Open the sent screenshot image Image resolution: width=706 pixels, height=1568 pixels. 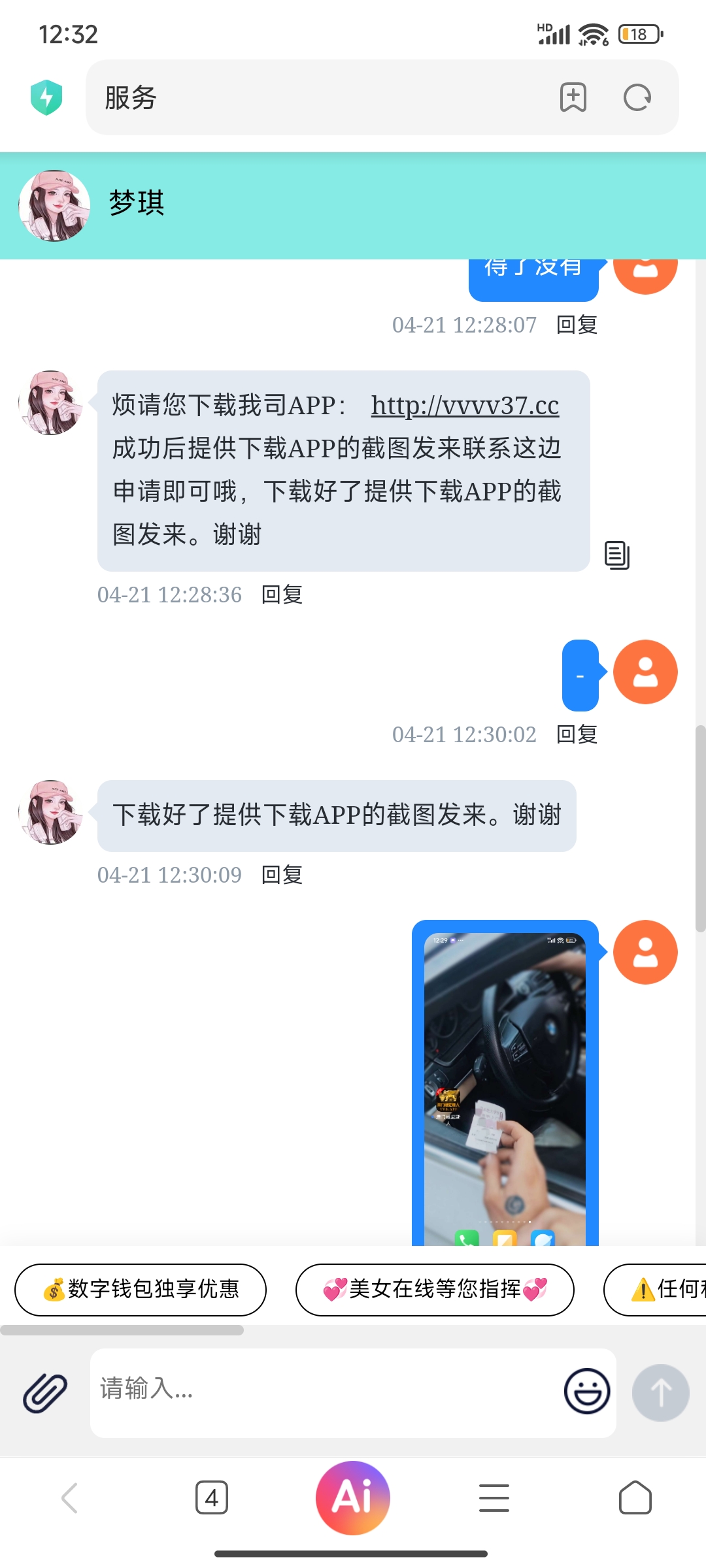505,1085
